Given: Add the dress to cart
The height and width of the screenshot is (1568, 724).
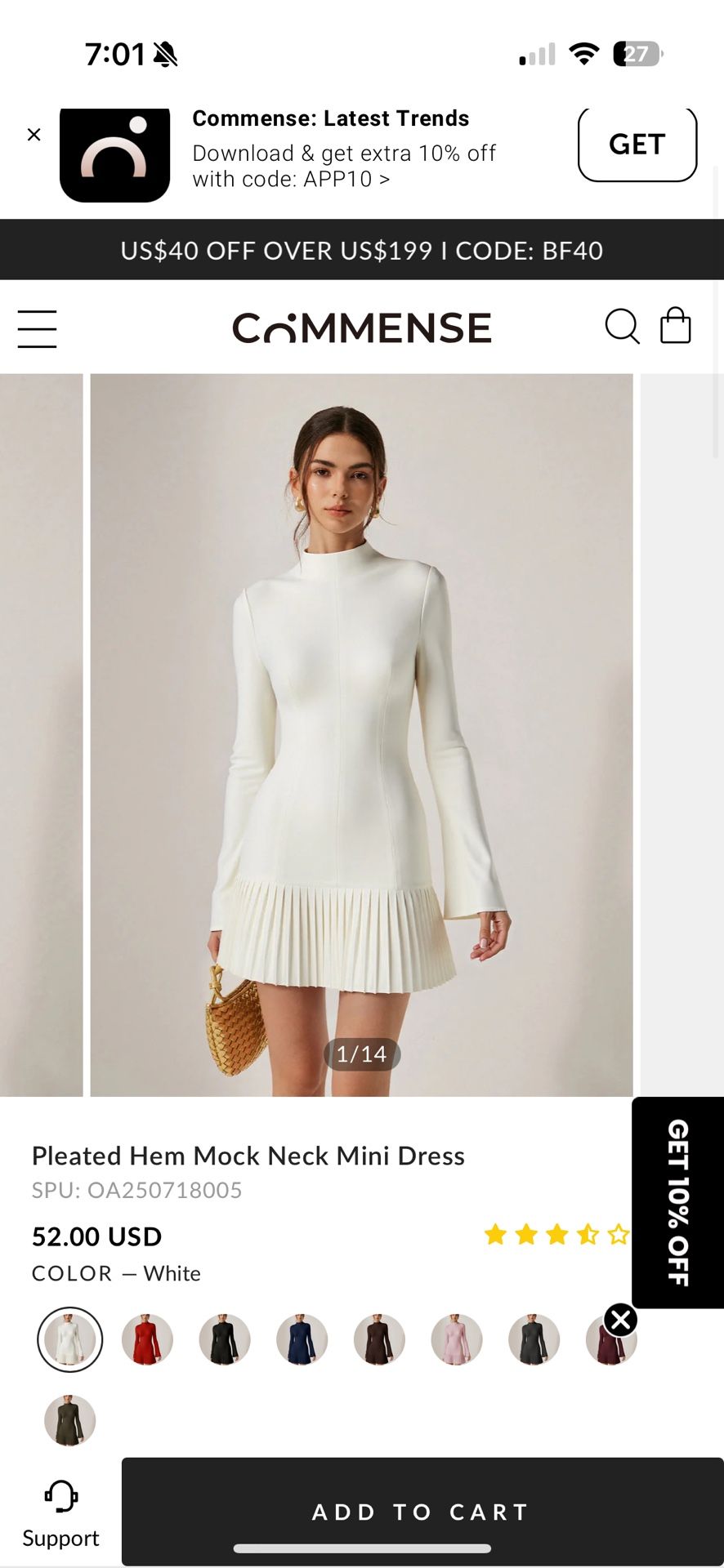Looking at the screenshot, I should click(422, 1512).
